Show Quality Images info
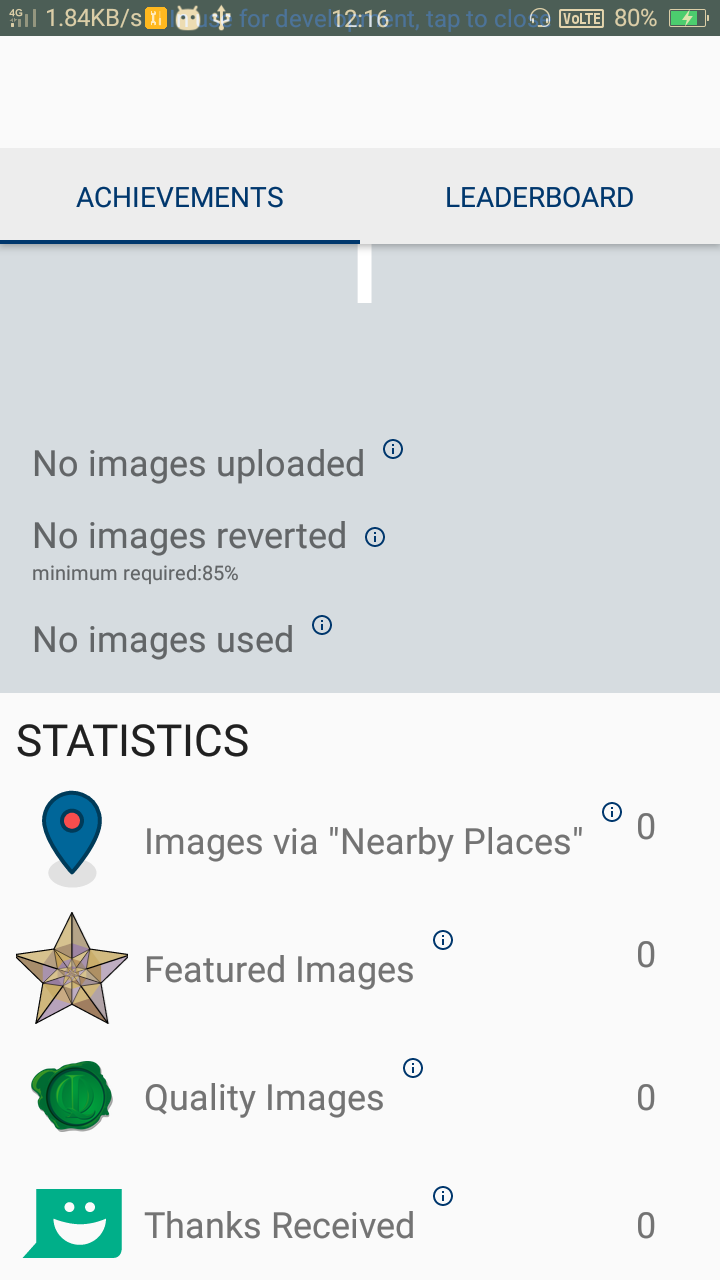This screenshot has width=720, height=1280. [413, 1068]
